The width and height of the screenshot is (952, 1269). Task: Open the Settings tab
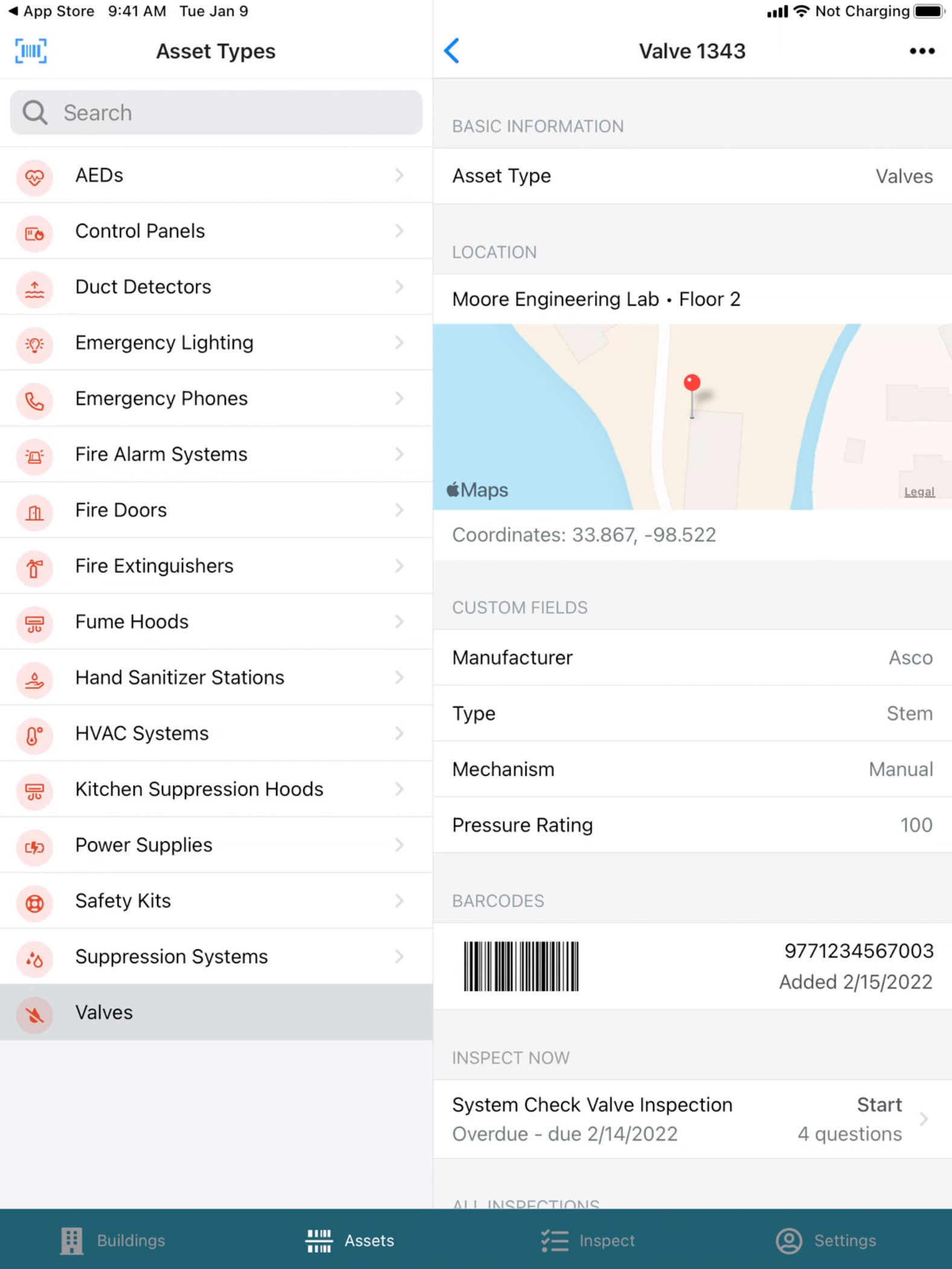coord(826,1241)
